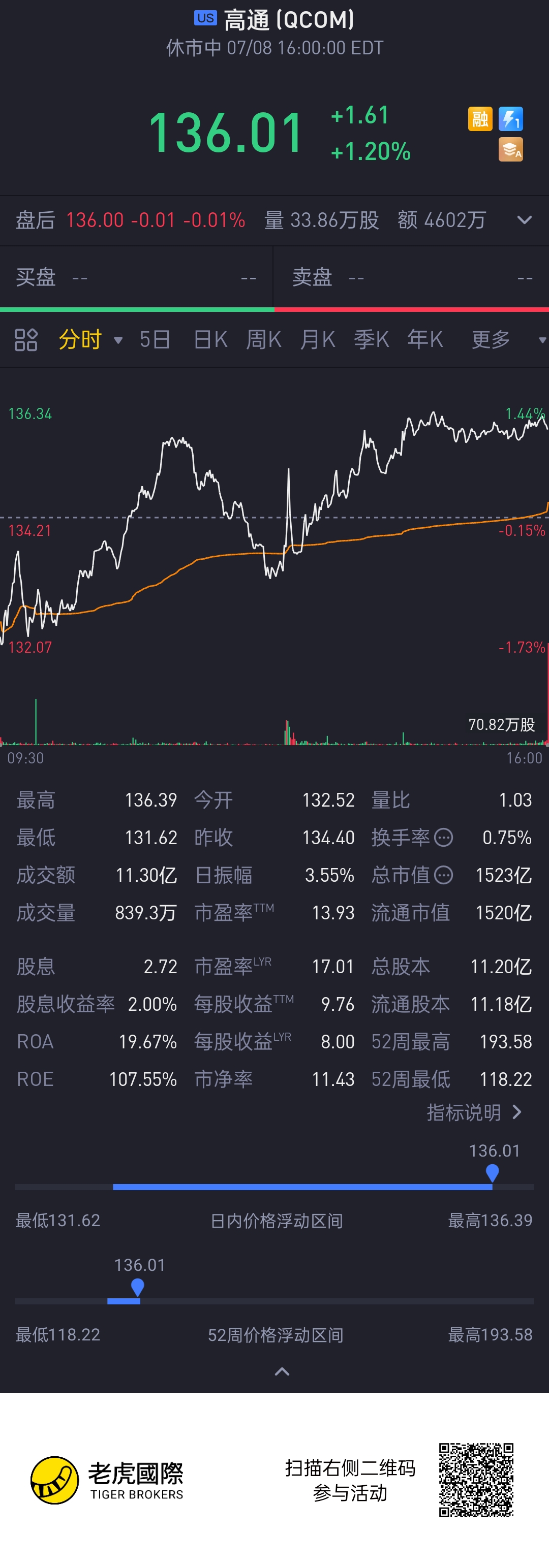This screenshot has height=1568, width=549.
Task: Switch to the 年K chart
Action: tap(424, 340)
